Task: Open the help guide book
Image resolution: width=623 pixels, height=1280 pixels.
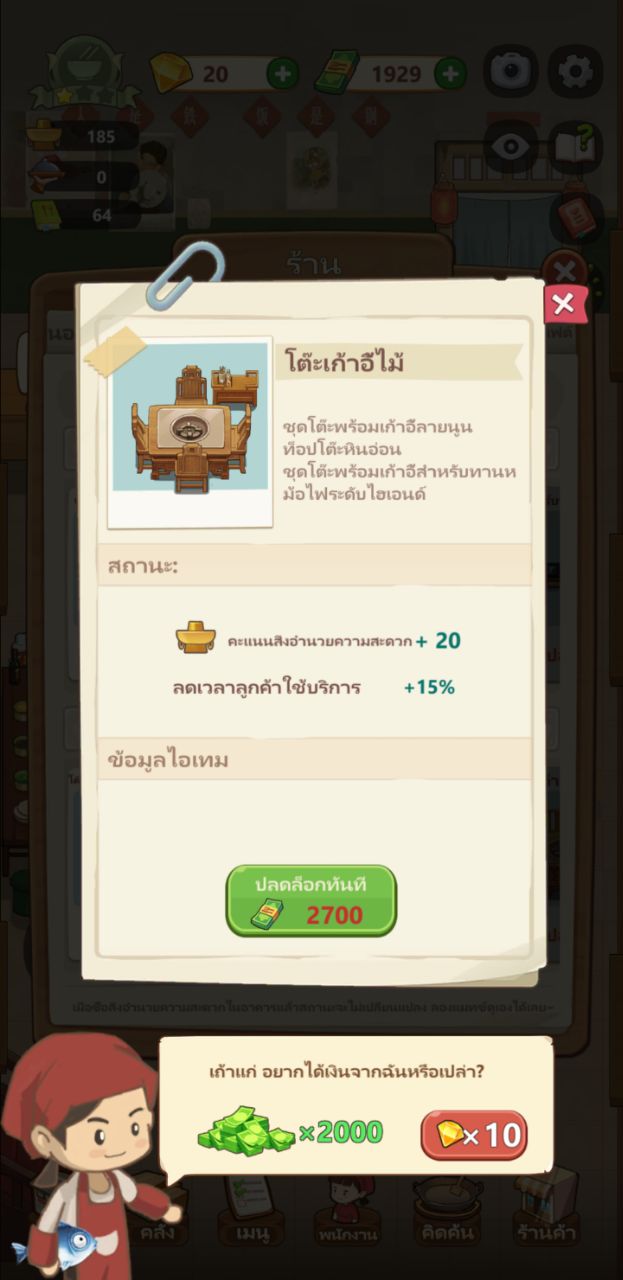Action: 576,146
